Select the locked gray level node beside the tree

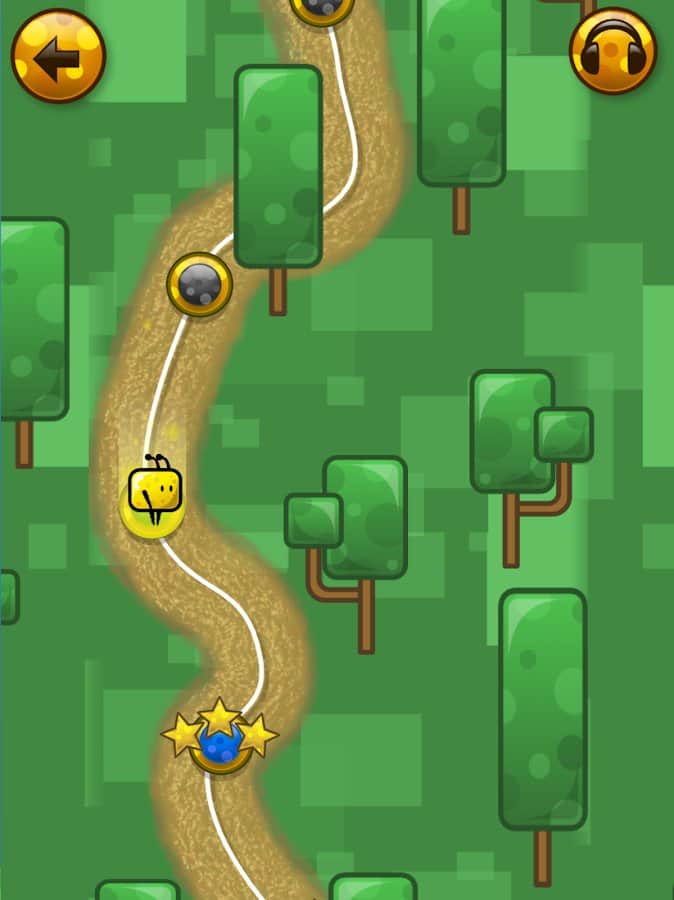(x=200, y=285)
